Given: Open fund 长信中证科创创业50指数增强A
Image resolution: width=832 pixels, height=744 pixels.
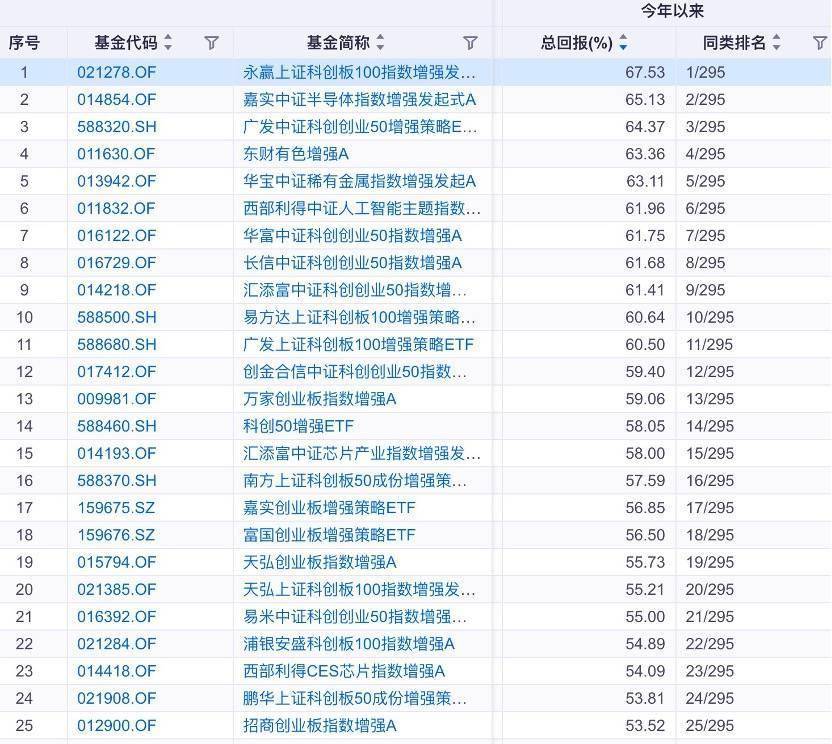Looking at the screenshot, I should 352,262.
